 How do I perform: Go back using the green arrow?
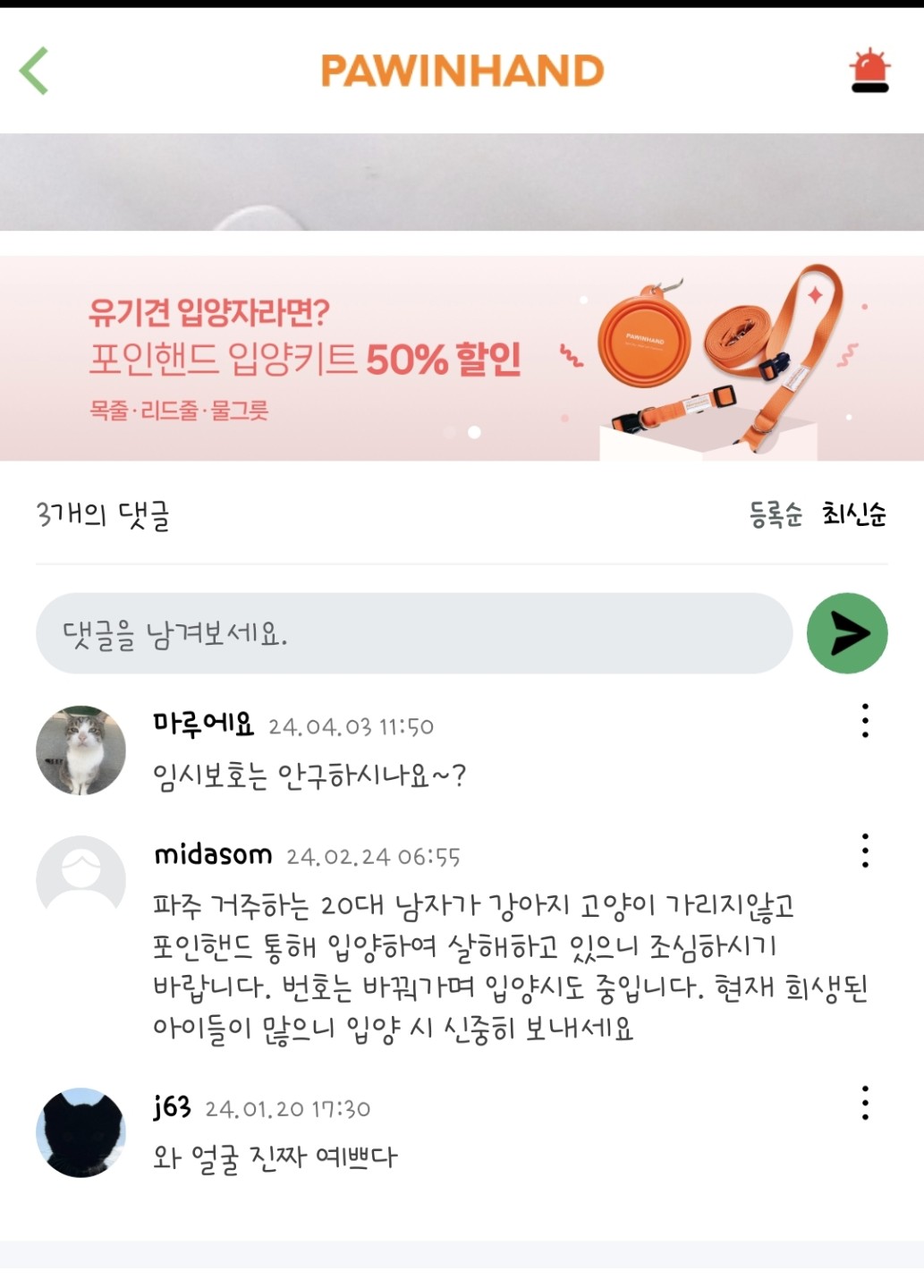point(34,72)
